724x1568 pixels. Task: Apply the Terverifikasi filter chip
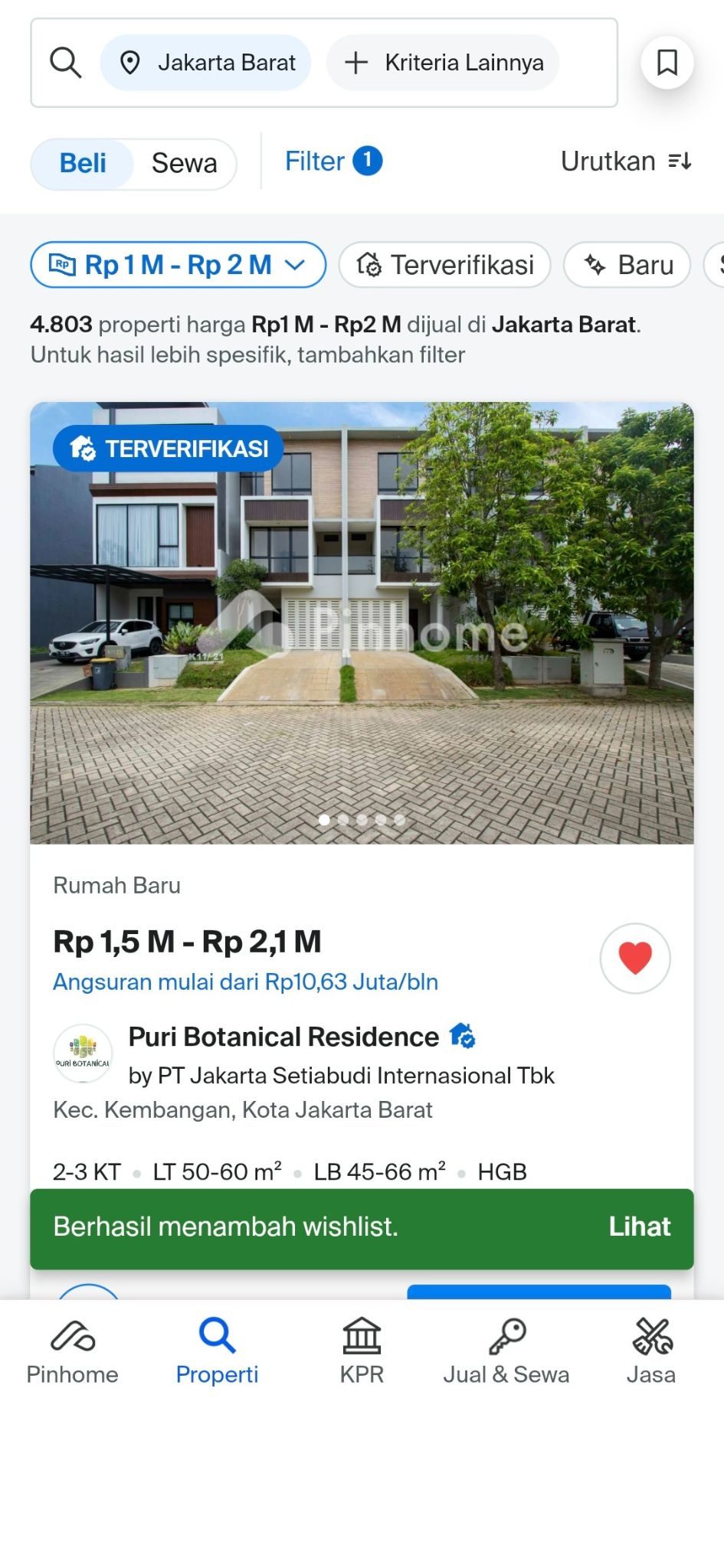[444, 265]
